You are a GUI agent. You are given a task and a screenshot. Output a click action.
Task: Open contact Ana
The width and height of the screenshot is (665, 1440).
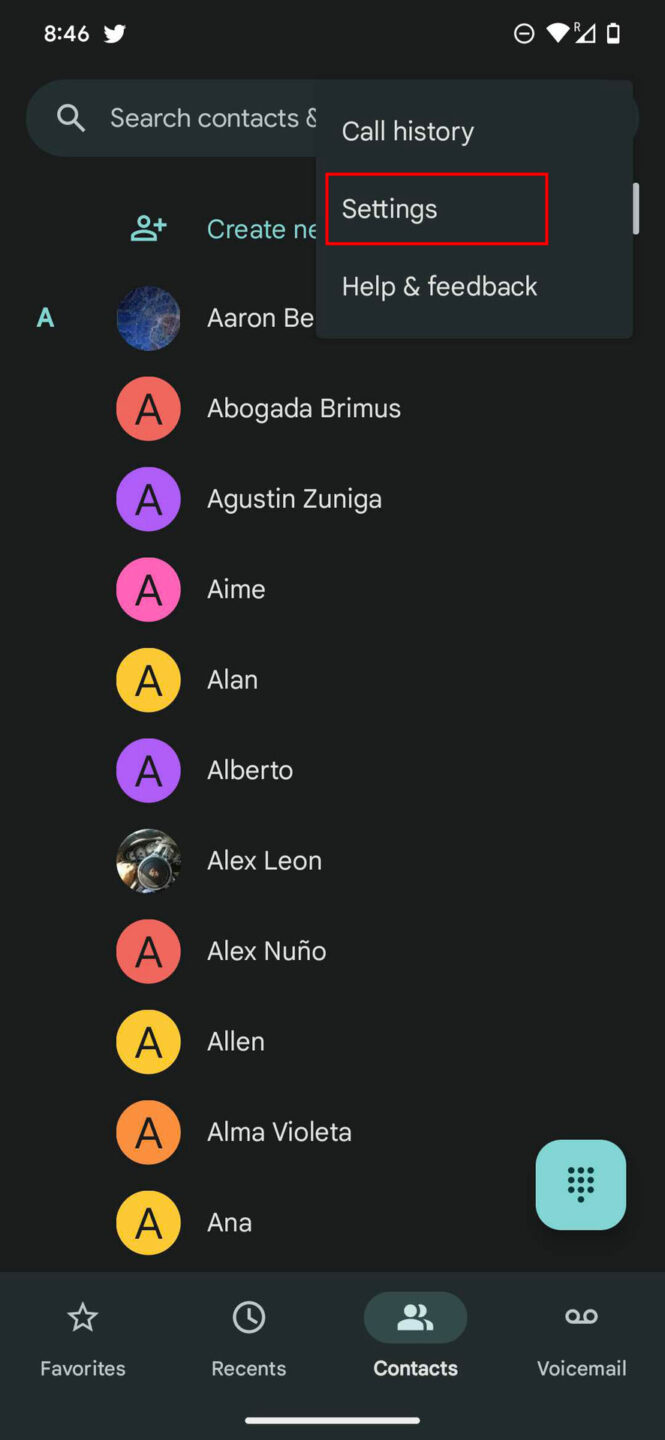pos(229,1223)
